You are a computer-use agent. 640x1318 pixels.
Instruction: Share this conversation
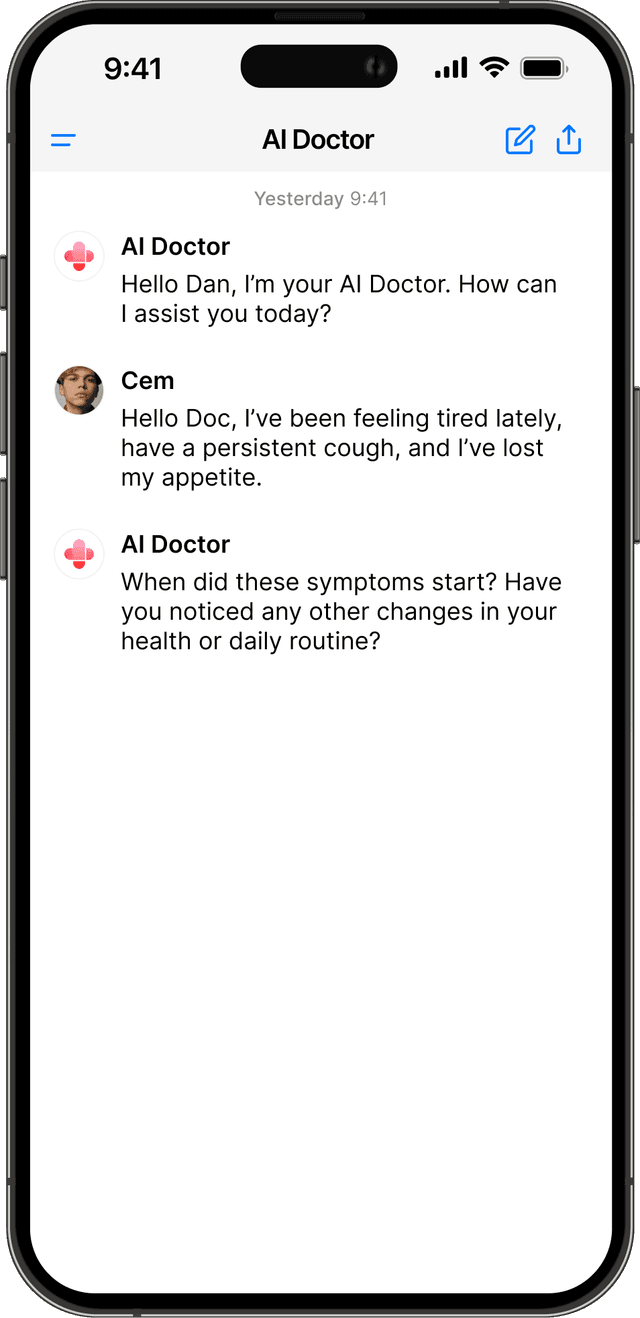[569, 140]
